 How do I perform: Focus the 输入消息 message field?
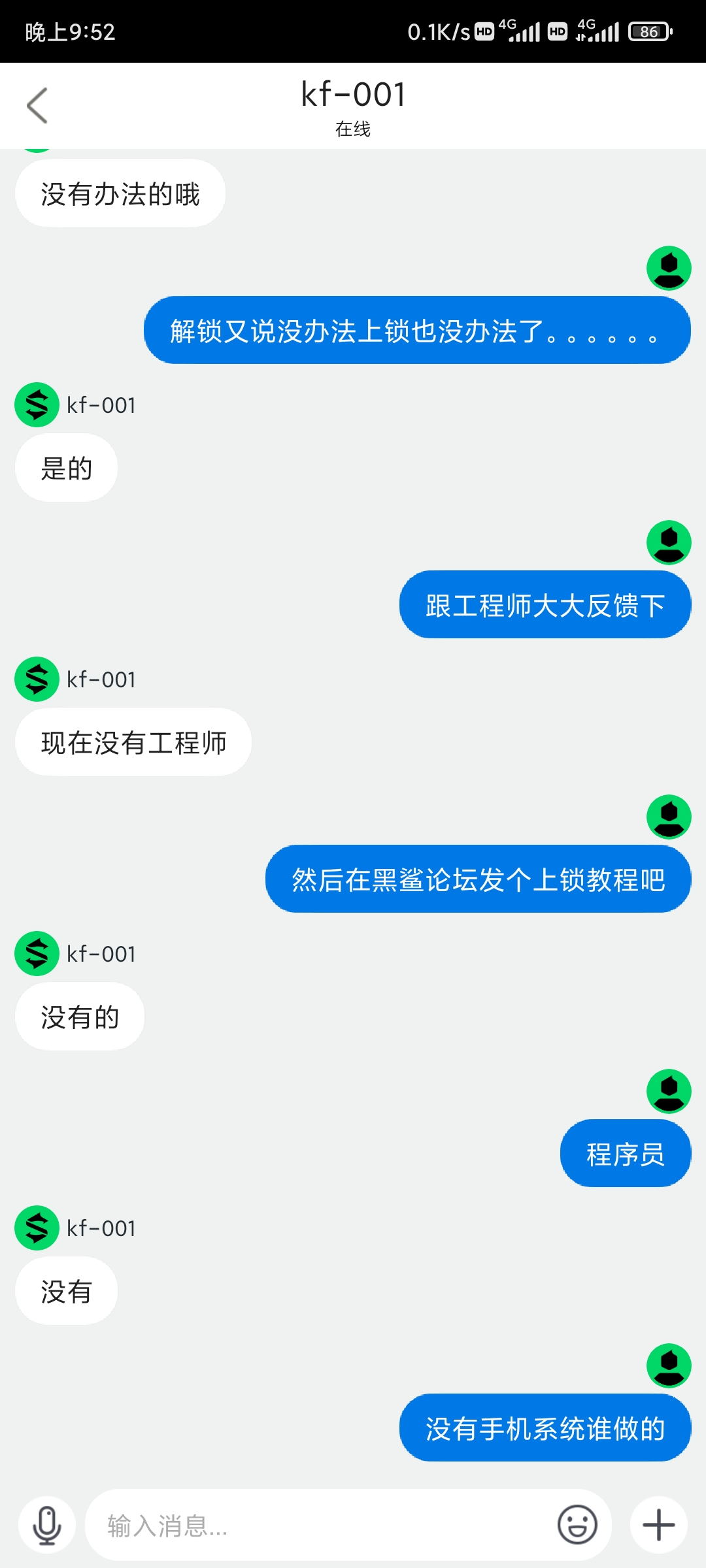(x=320, y=1526)
